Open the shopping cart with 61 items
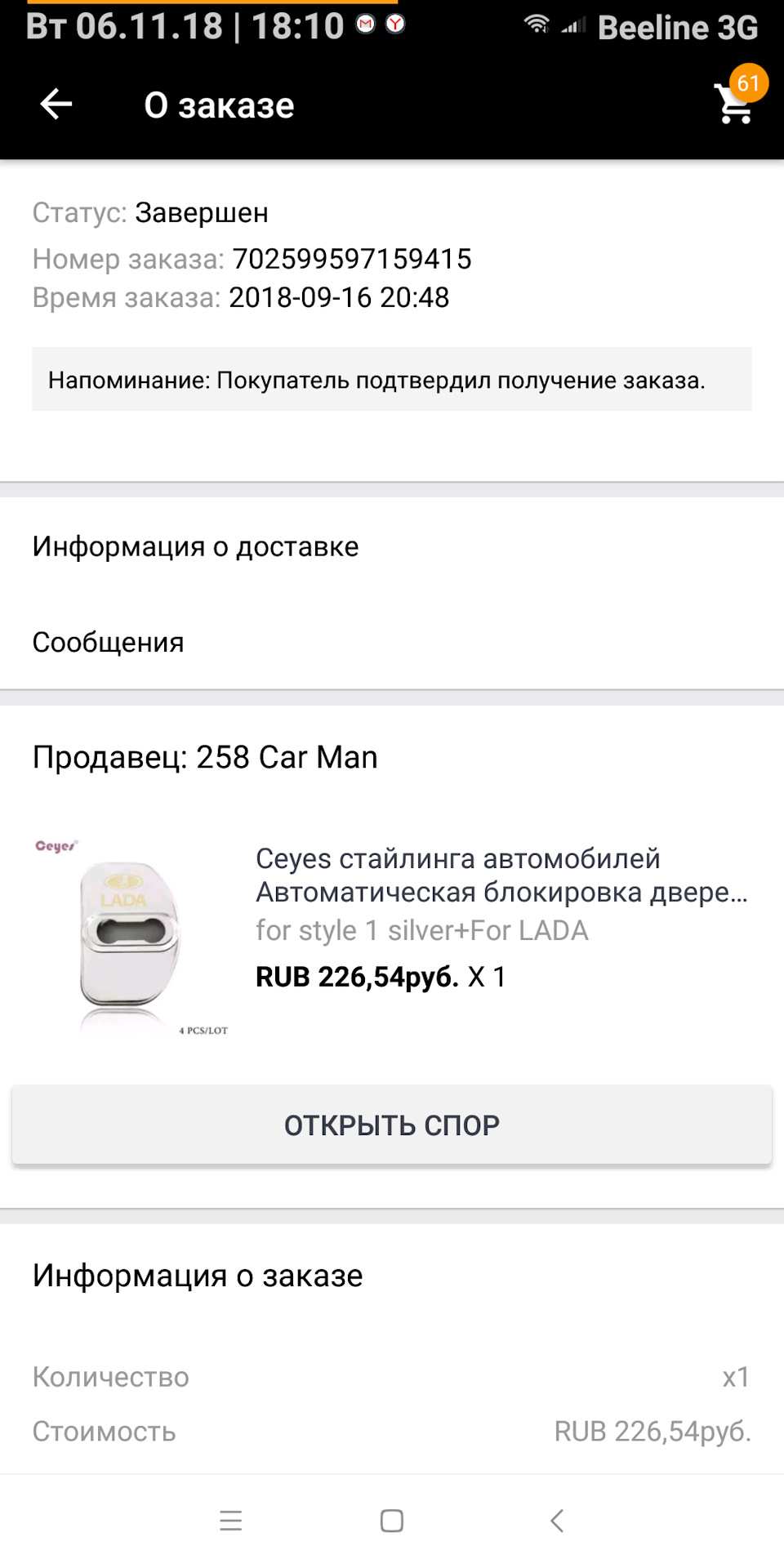Viewport: 784px width, 1568px height. click(735, 105)
